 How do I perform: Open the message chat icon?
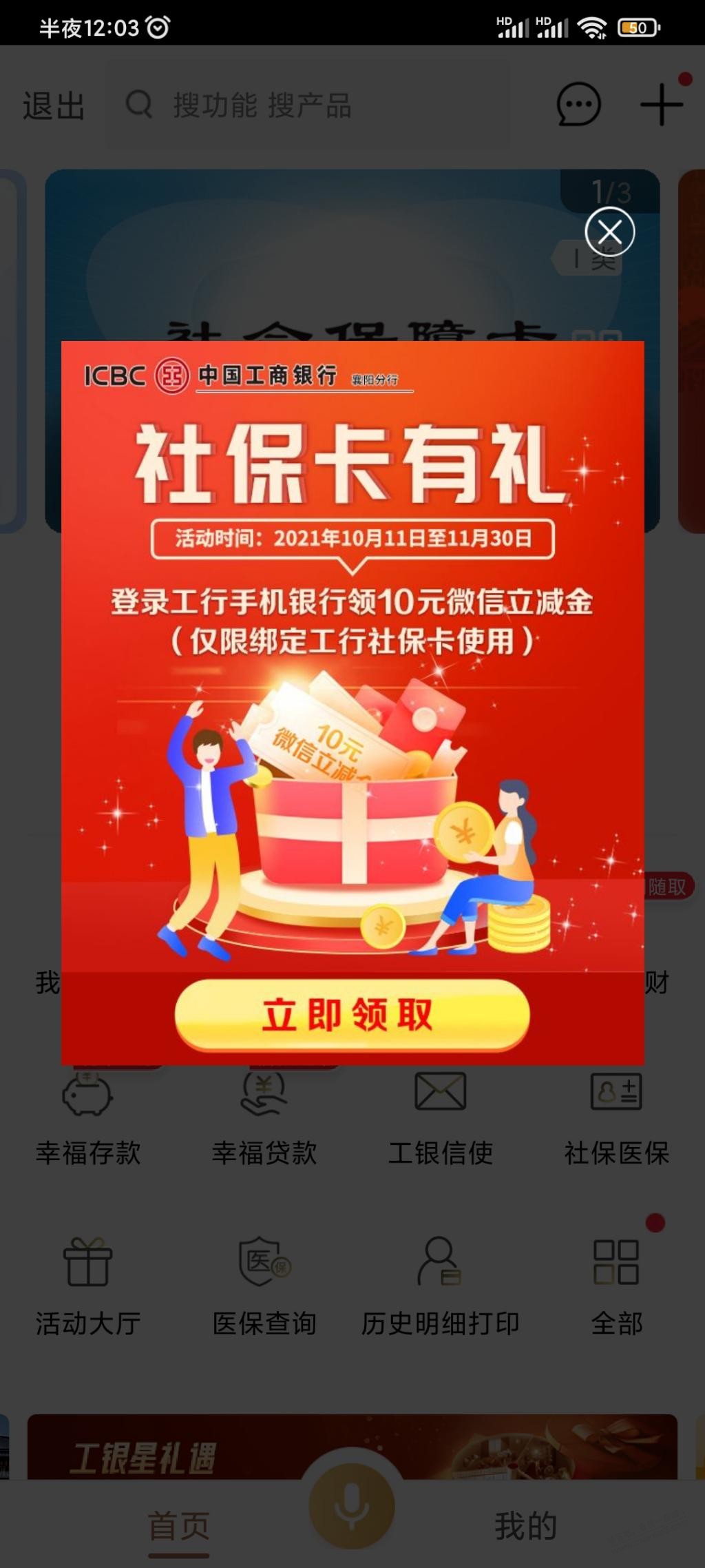(x=578, y=105)
